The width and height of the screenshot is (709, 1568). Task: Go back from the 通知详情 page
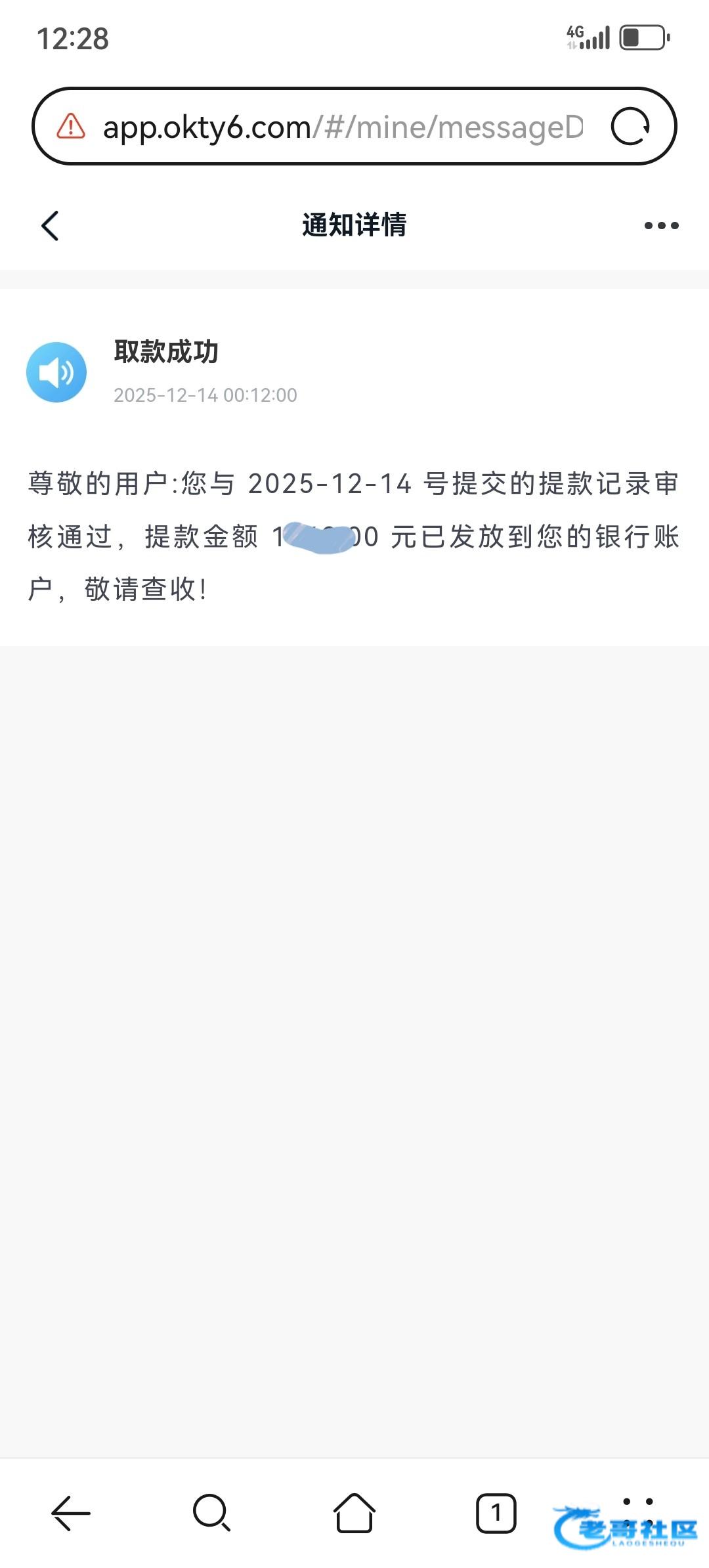50,226
